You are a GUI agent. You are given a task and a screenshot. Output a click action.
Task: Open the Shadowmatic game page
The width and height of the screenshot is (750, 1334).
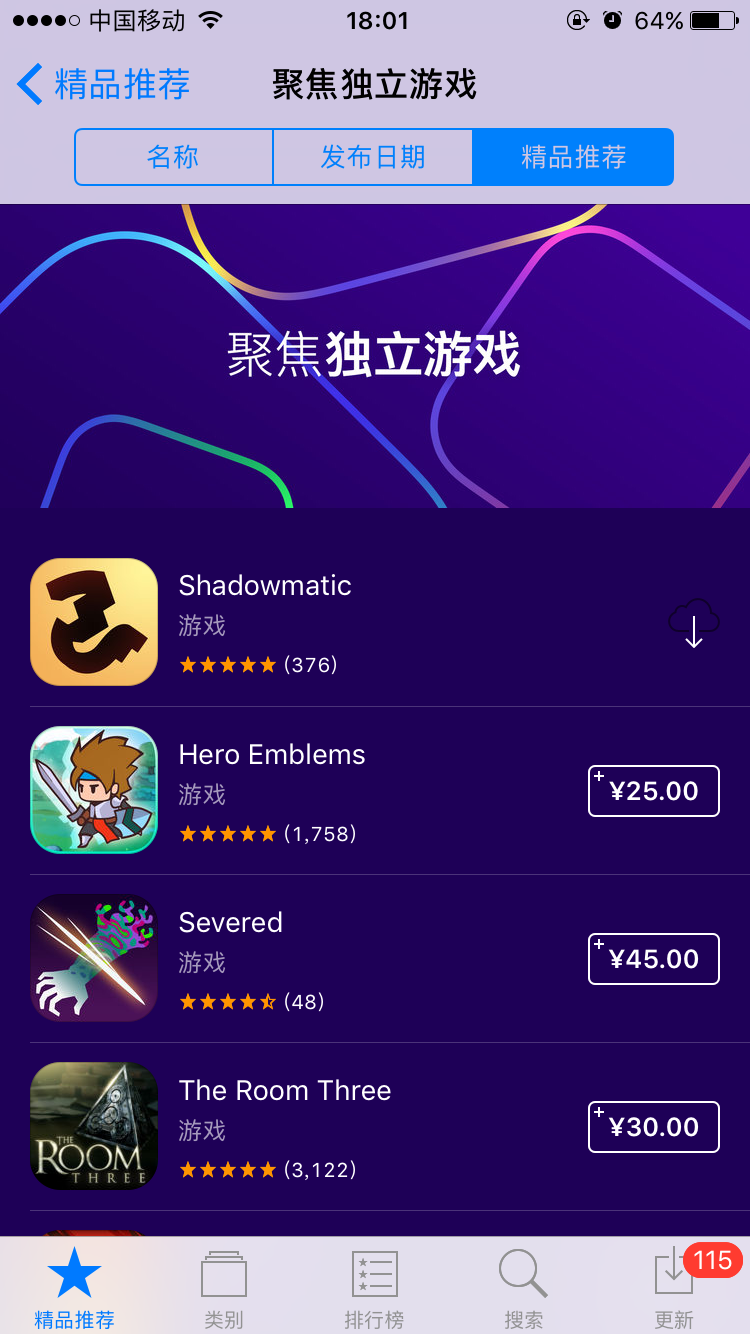coord(264,586)
